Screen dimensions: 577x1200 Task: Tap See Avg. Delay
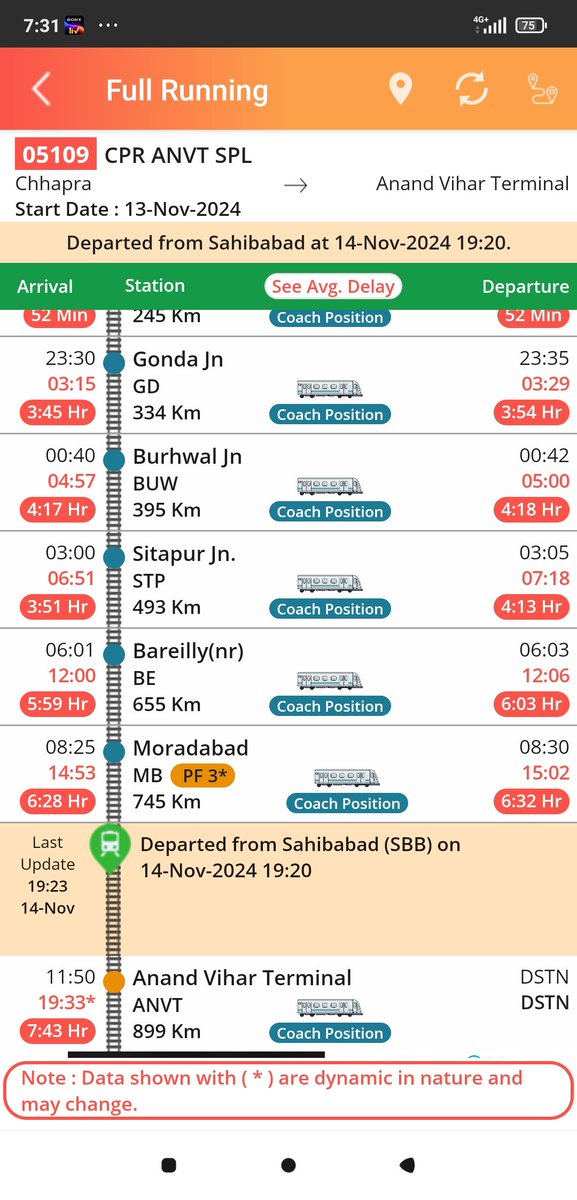pos(334,286)
